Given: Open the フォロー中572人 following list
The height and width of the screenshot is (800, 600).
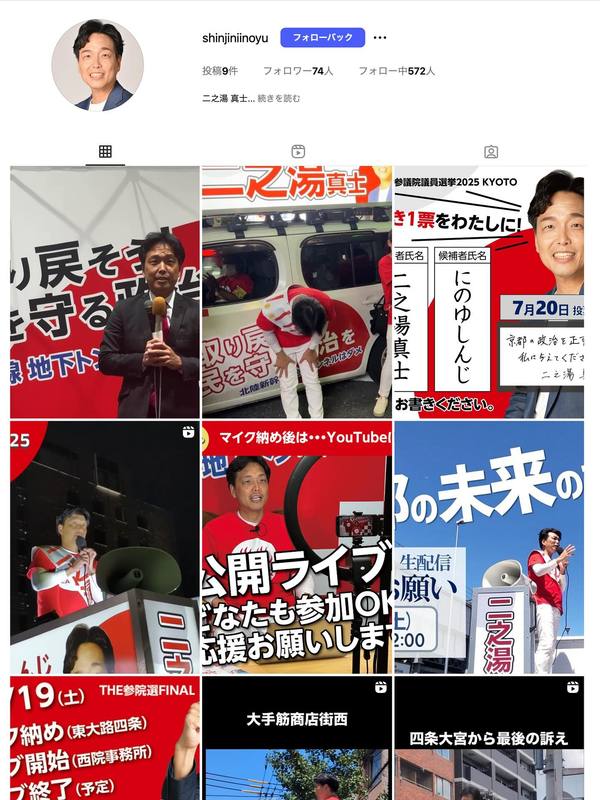Looking at the screenshot, I should [397, 72].
